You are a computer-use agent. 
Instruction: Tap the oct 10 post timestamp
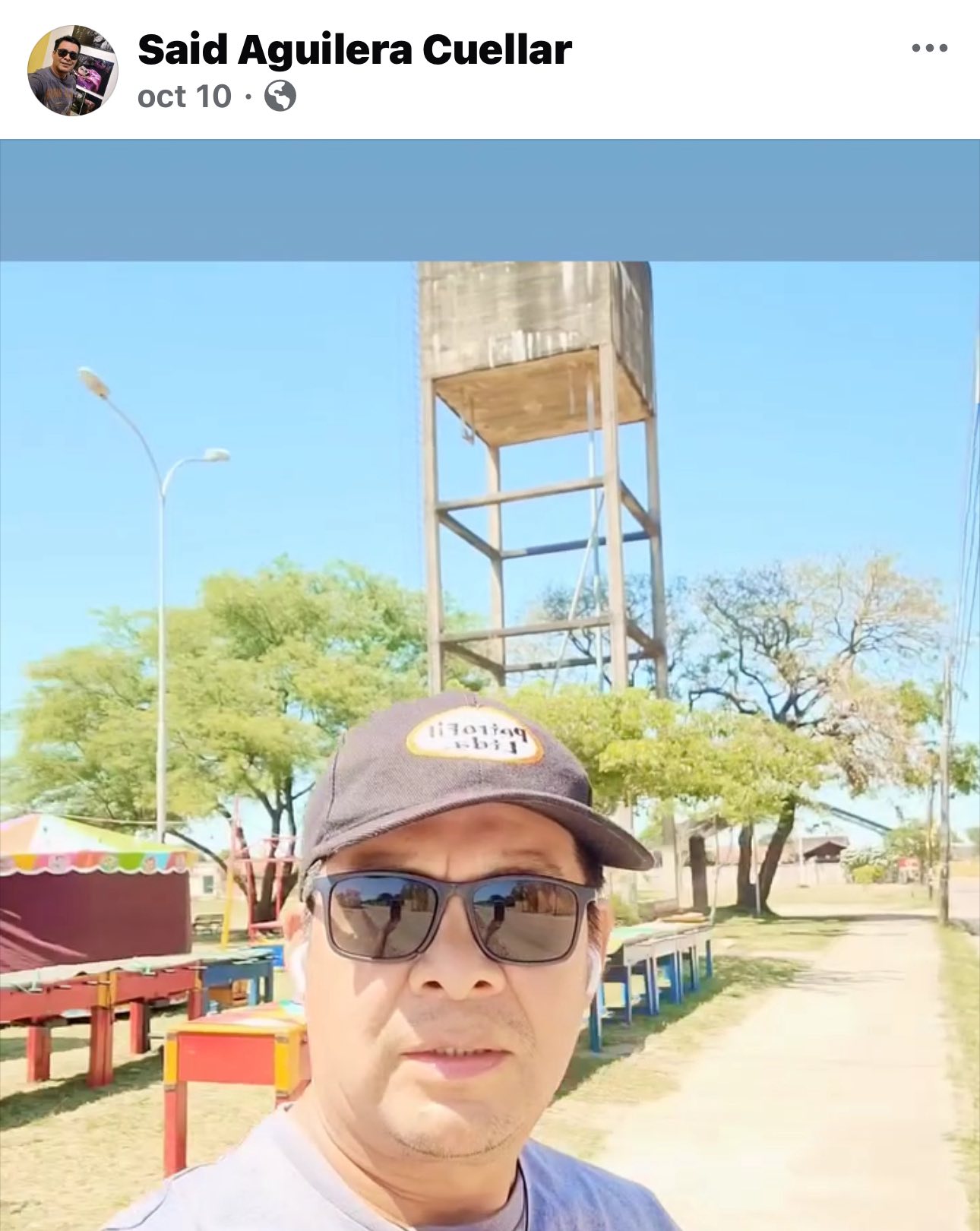pyautogui.click(x=184, y=97)
